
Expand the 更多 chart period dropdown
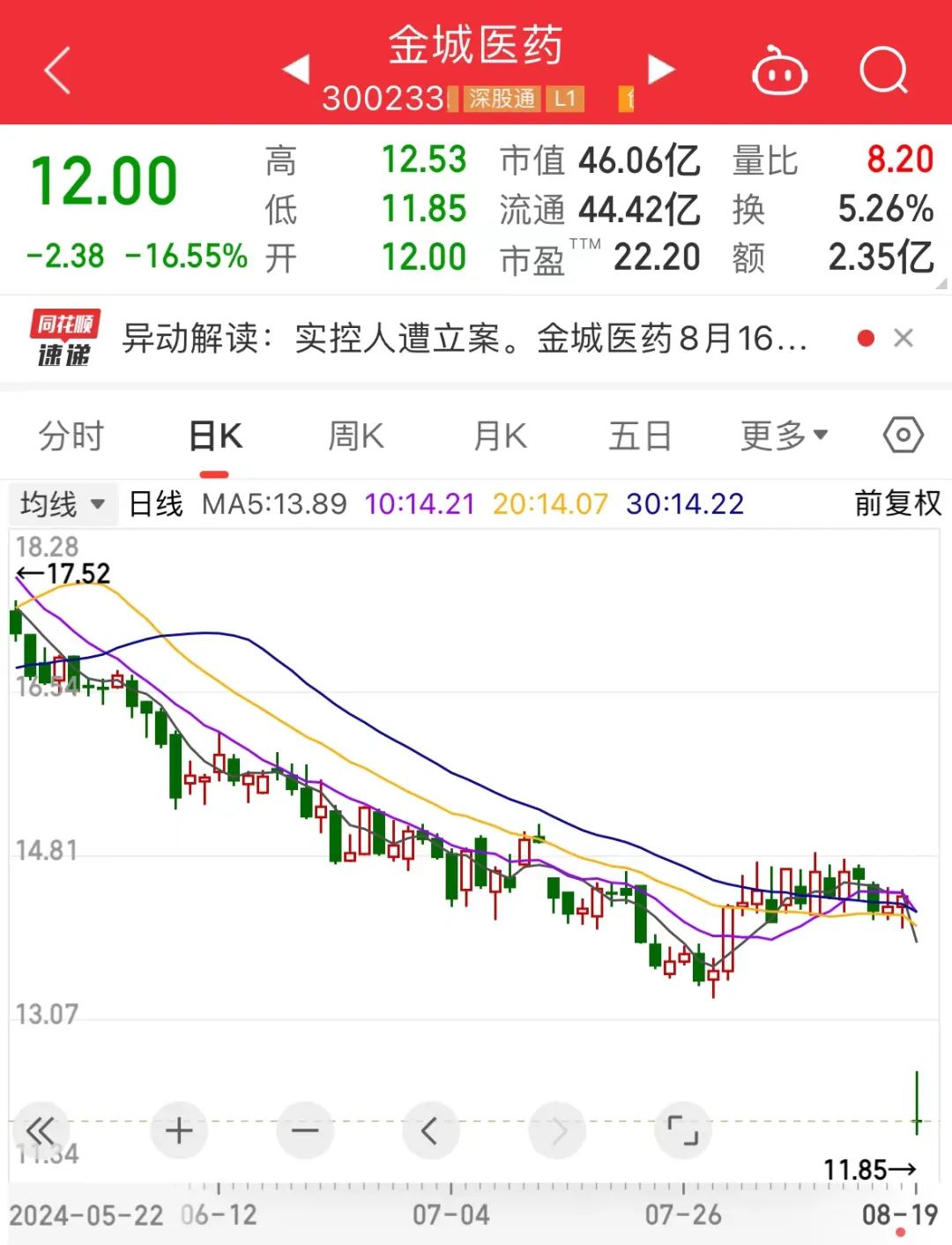pos(784,436)
